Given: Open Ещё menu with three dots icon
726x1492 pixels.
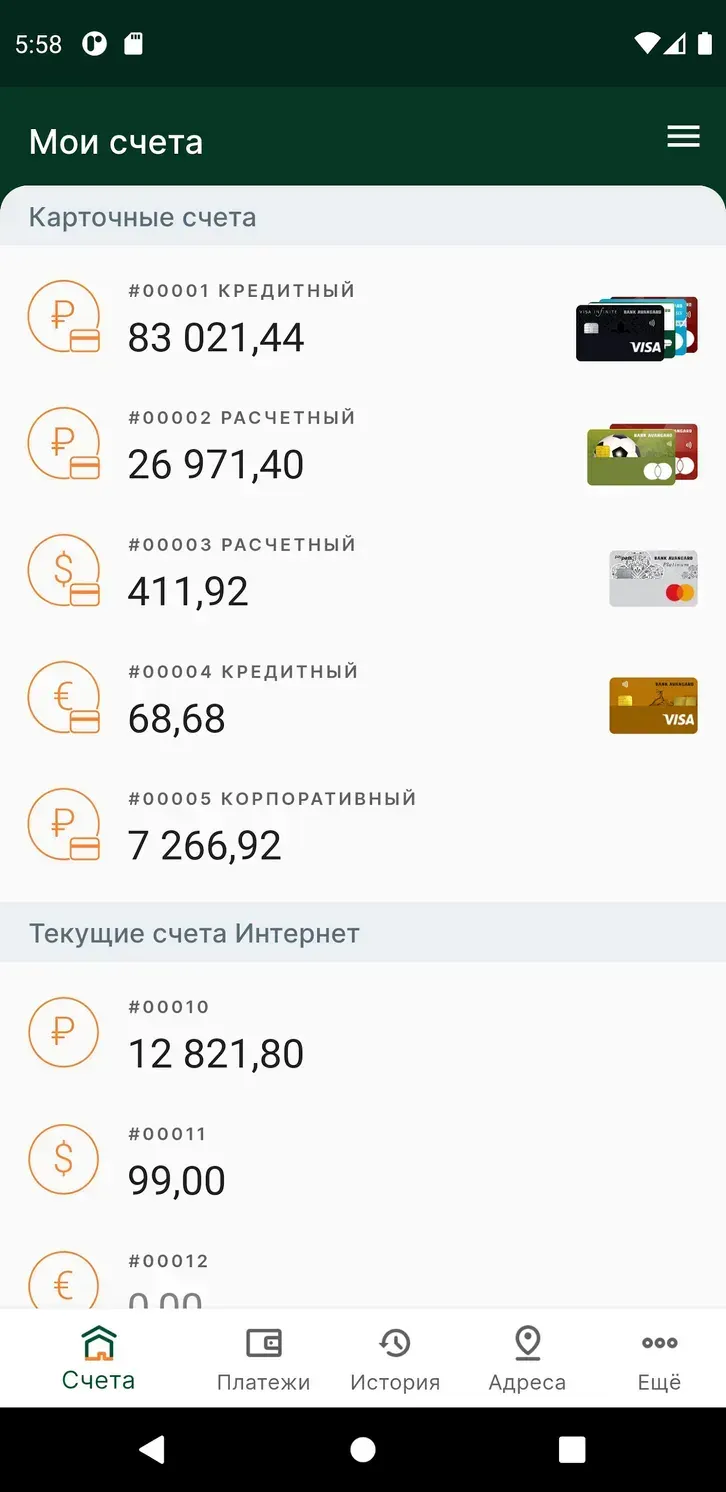Looking at the screenshot, I should point(659,1343).
